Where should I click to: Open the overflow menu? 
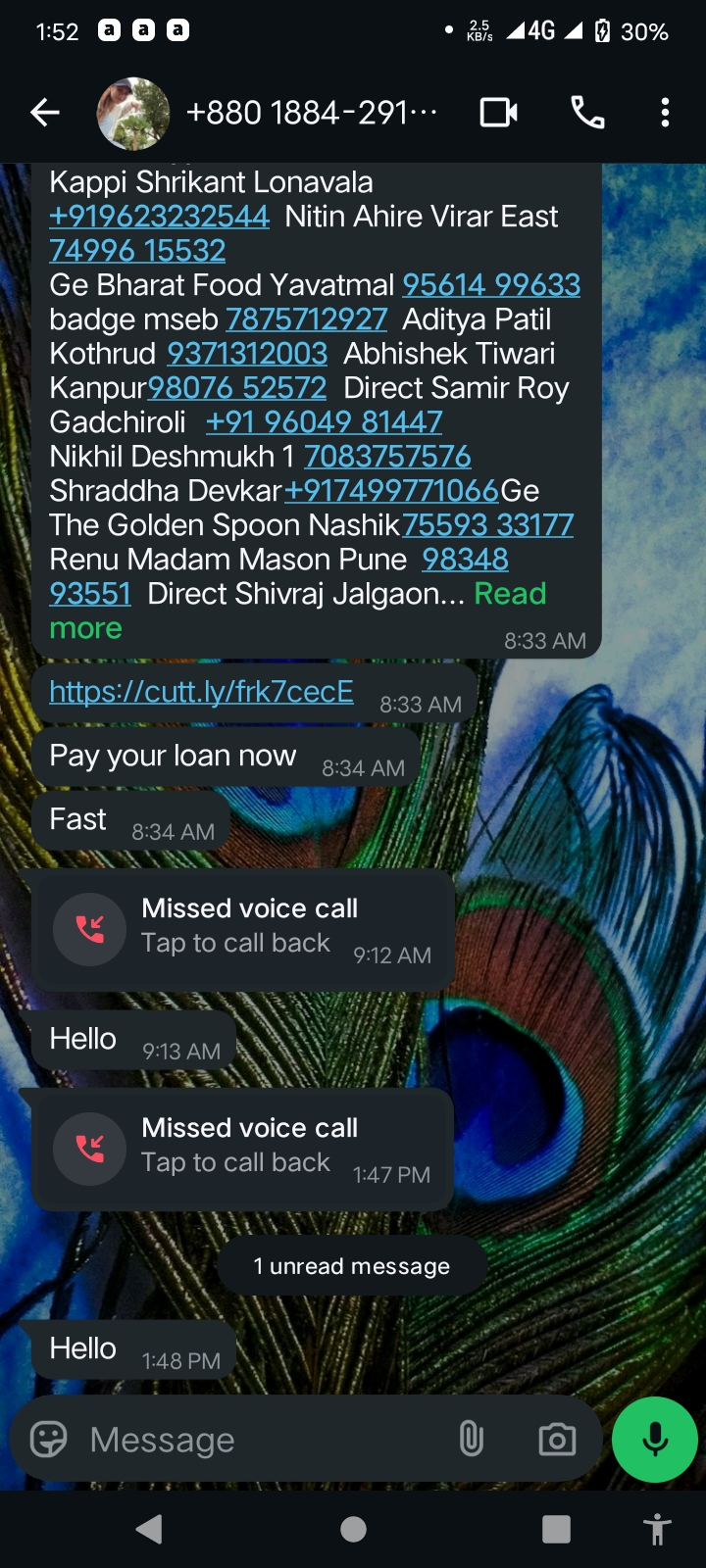click(x=665, y=114)
